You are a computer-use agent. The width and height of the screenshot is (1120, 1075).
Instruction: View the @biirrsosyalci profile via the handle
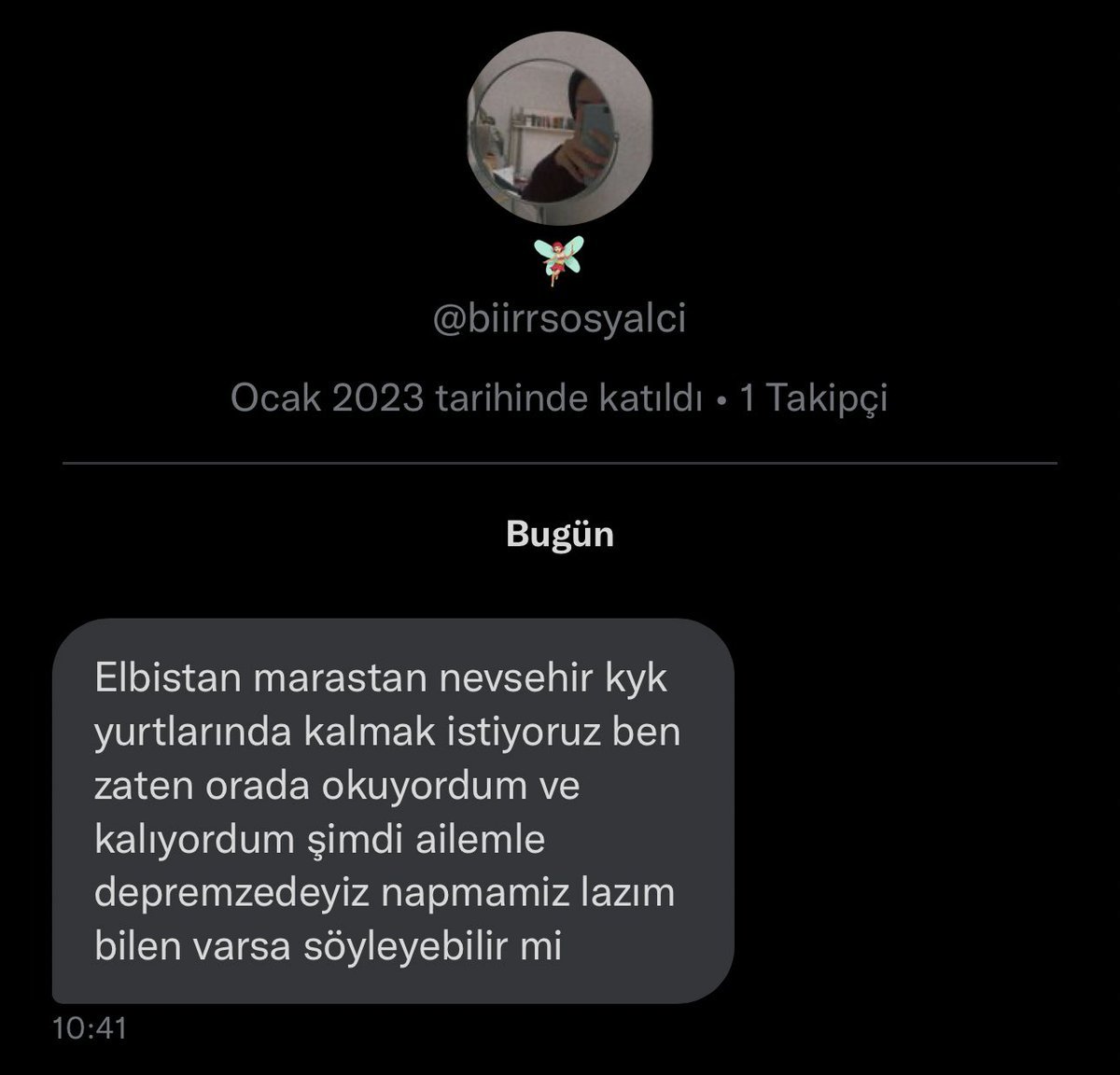coord(559,319)
